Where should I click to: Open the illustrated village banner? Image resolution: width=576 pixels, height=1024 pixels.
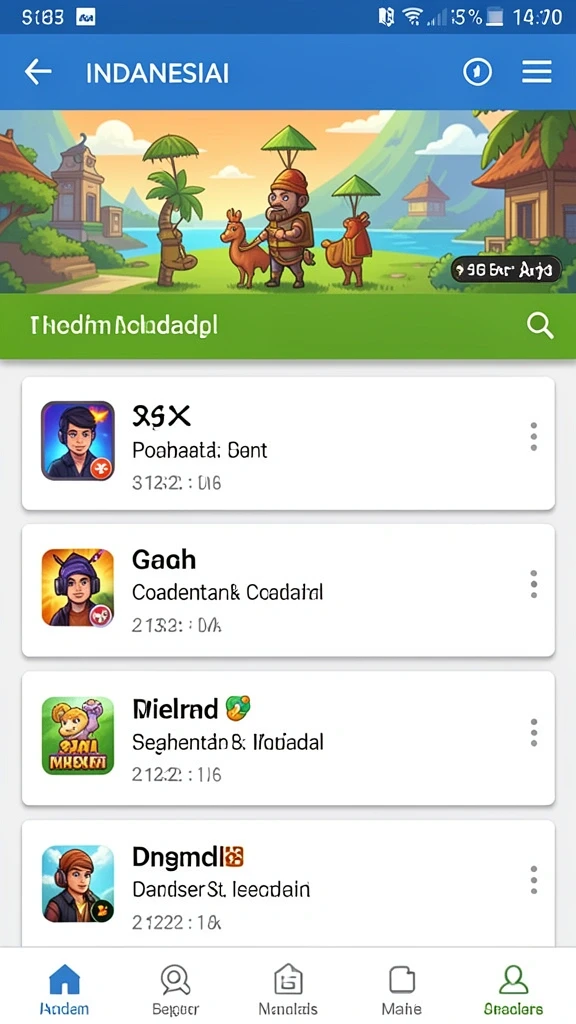(288, 202)
